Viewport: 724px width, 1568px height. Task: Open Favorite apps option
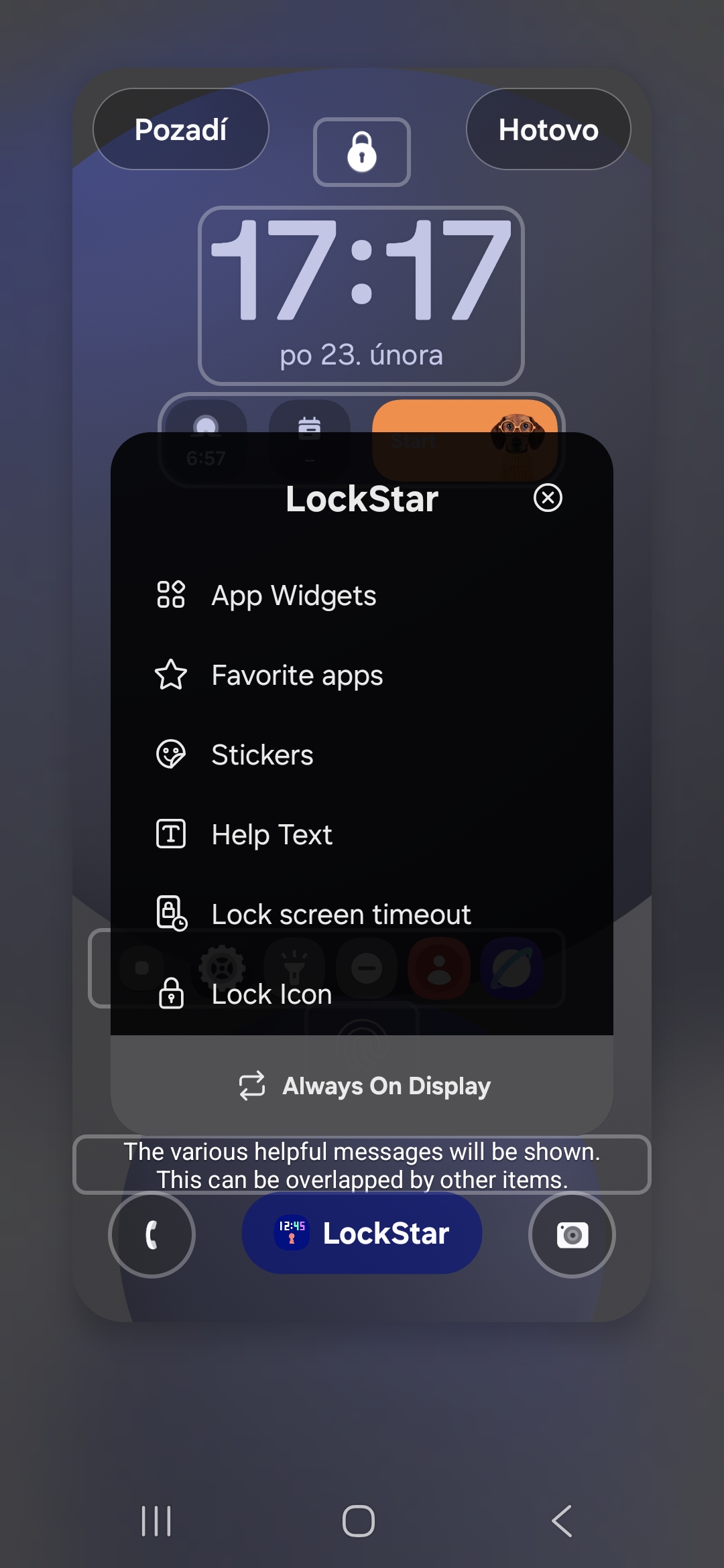tap(296, 675)
